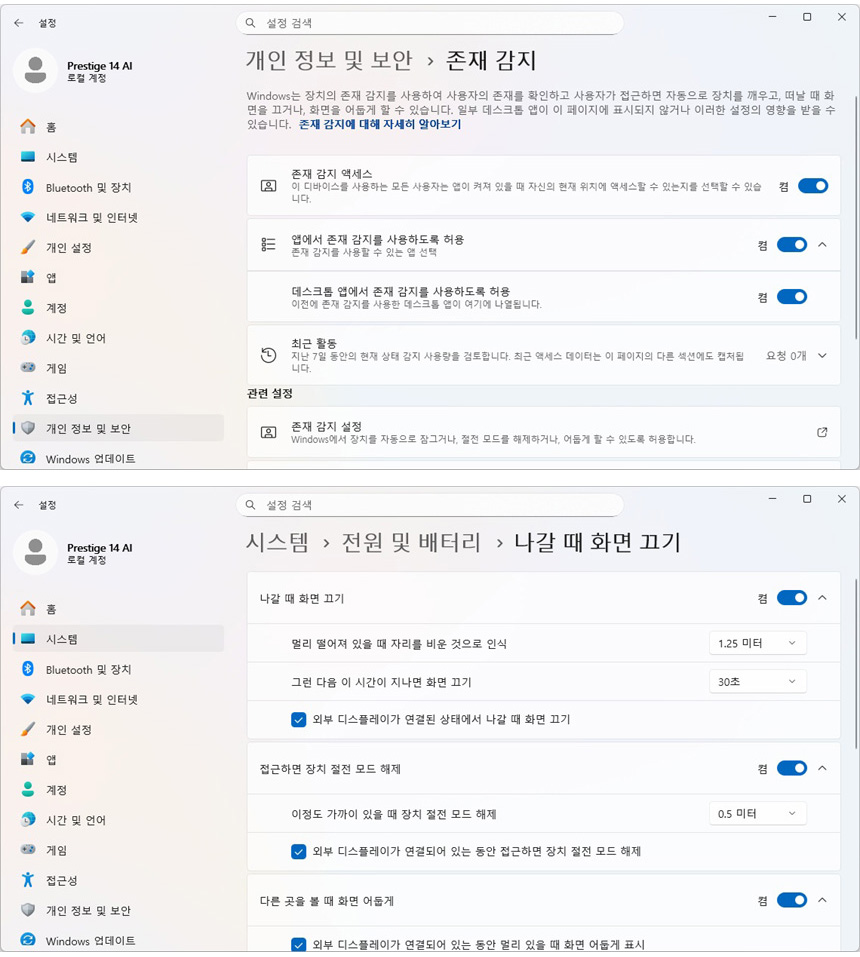This screenshot has height=957, width=860.
Task: Open 존재 감지에 대해 자세히 알아보기 link
Action: [380, 125]
